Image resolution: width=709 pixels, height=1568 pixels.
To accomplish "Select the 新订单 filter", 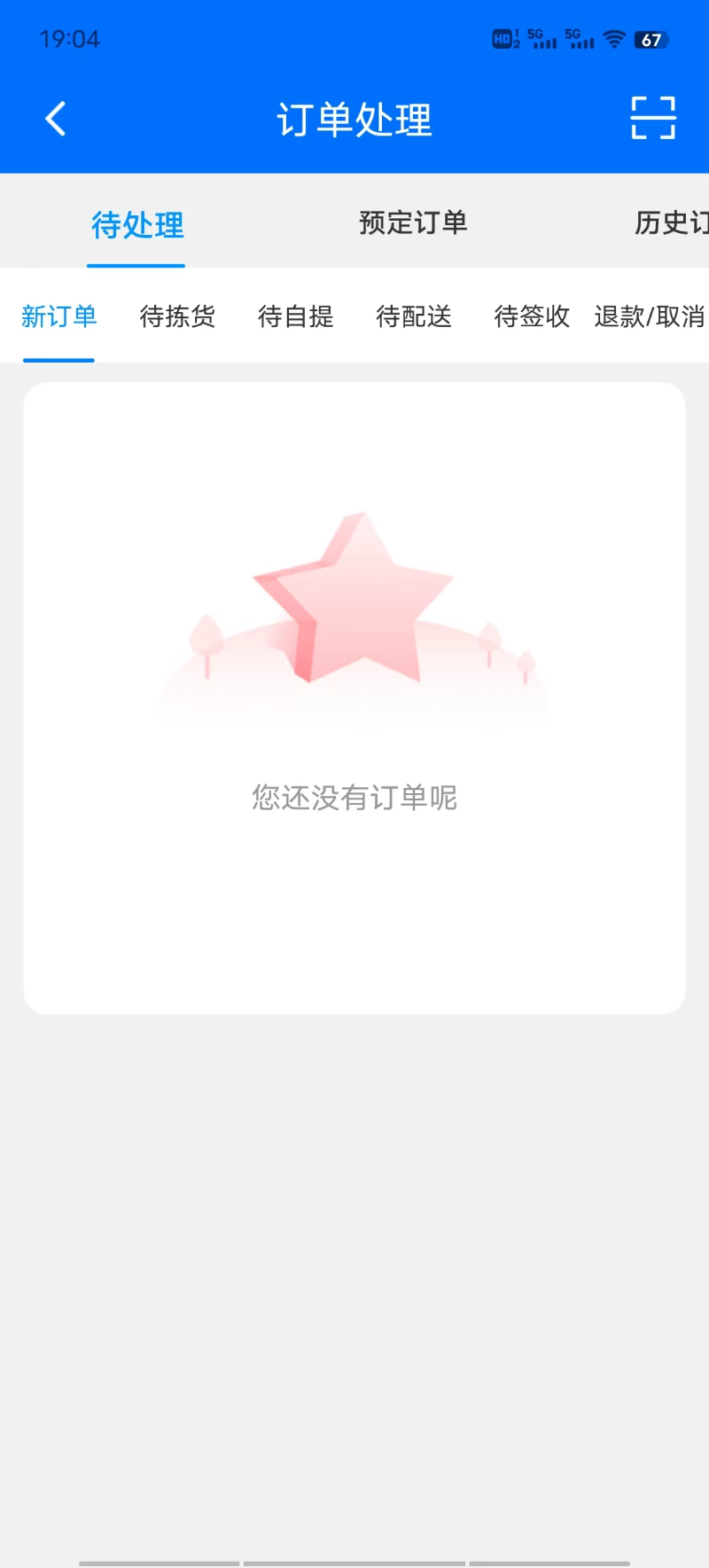I will click(58, 317).
